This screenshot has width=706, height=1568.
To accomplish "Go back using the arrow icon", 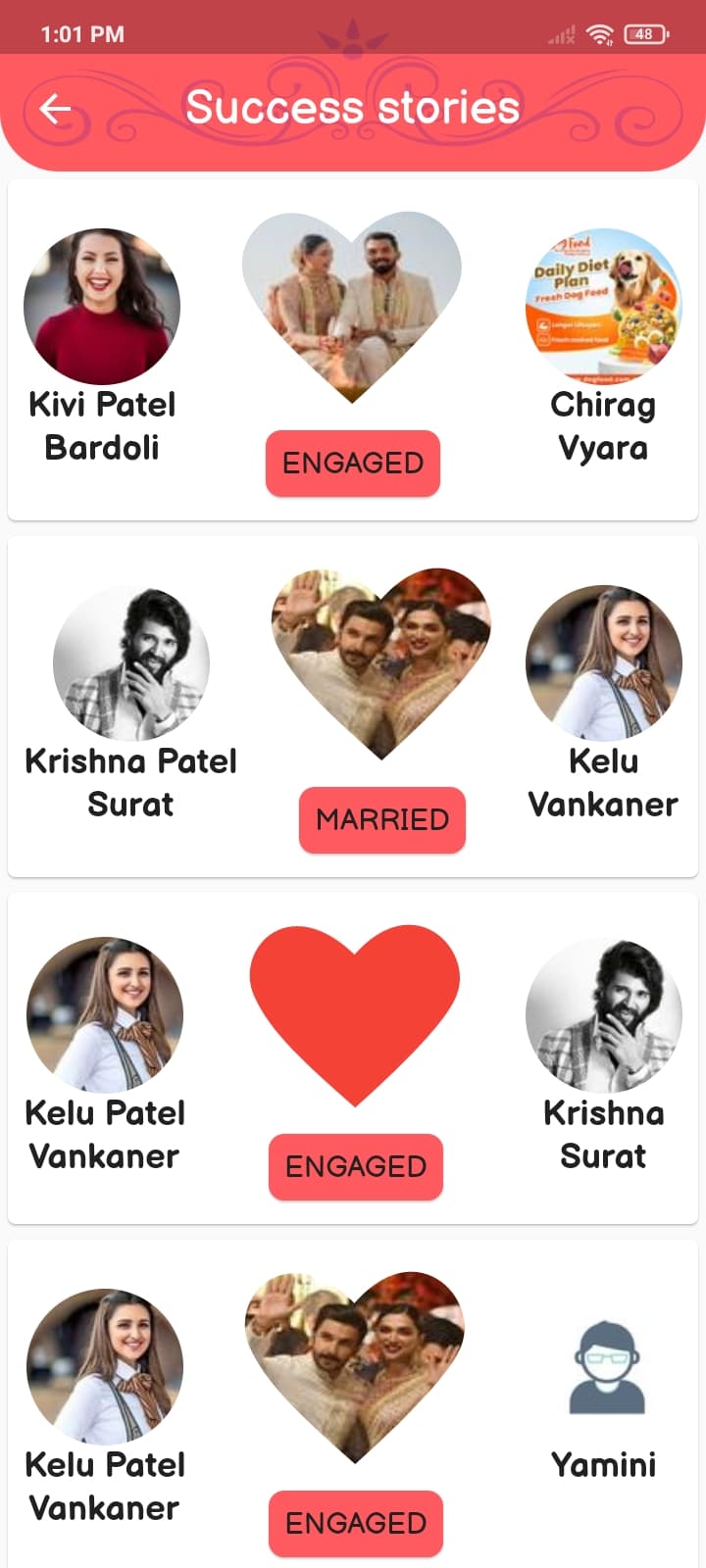I will point(56,108).
